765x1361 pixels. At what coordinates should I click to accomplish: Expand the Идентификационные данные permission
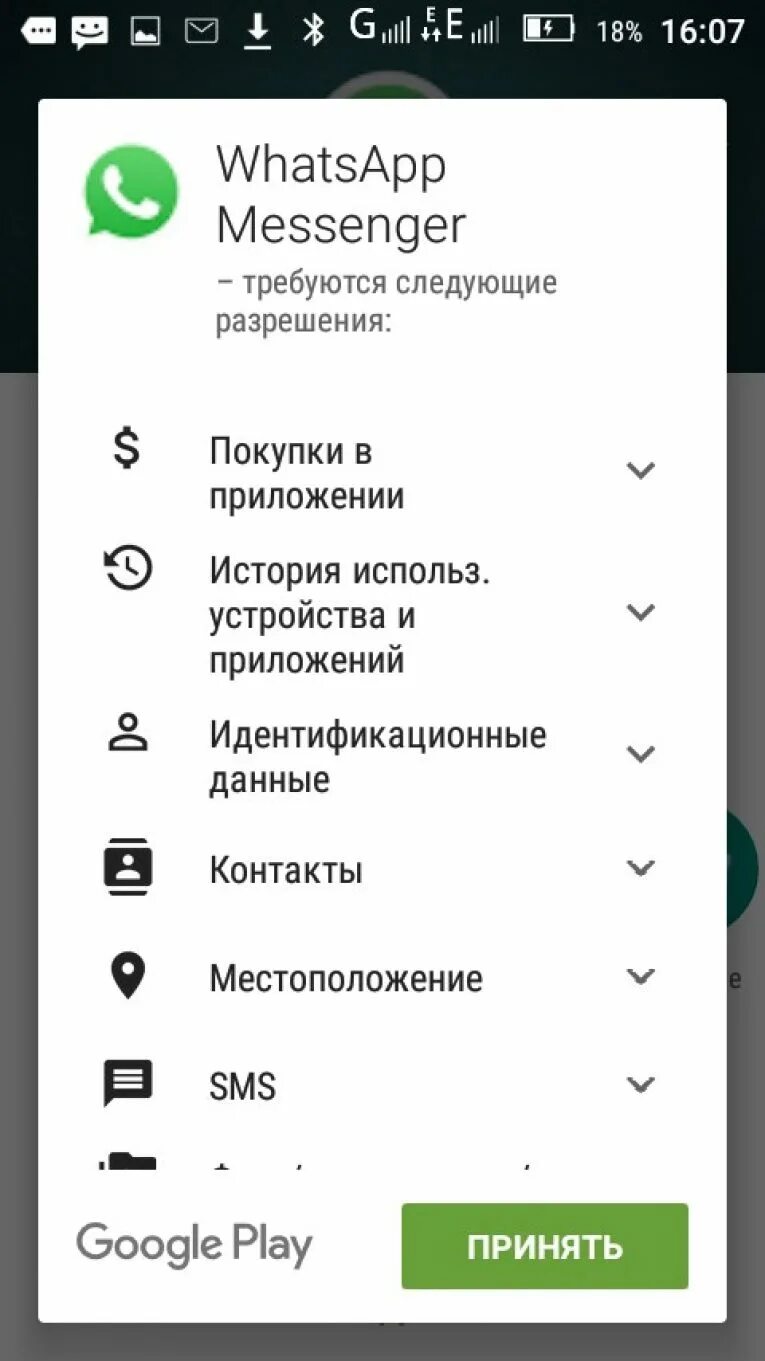(x=640, y=754)
